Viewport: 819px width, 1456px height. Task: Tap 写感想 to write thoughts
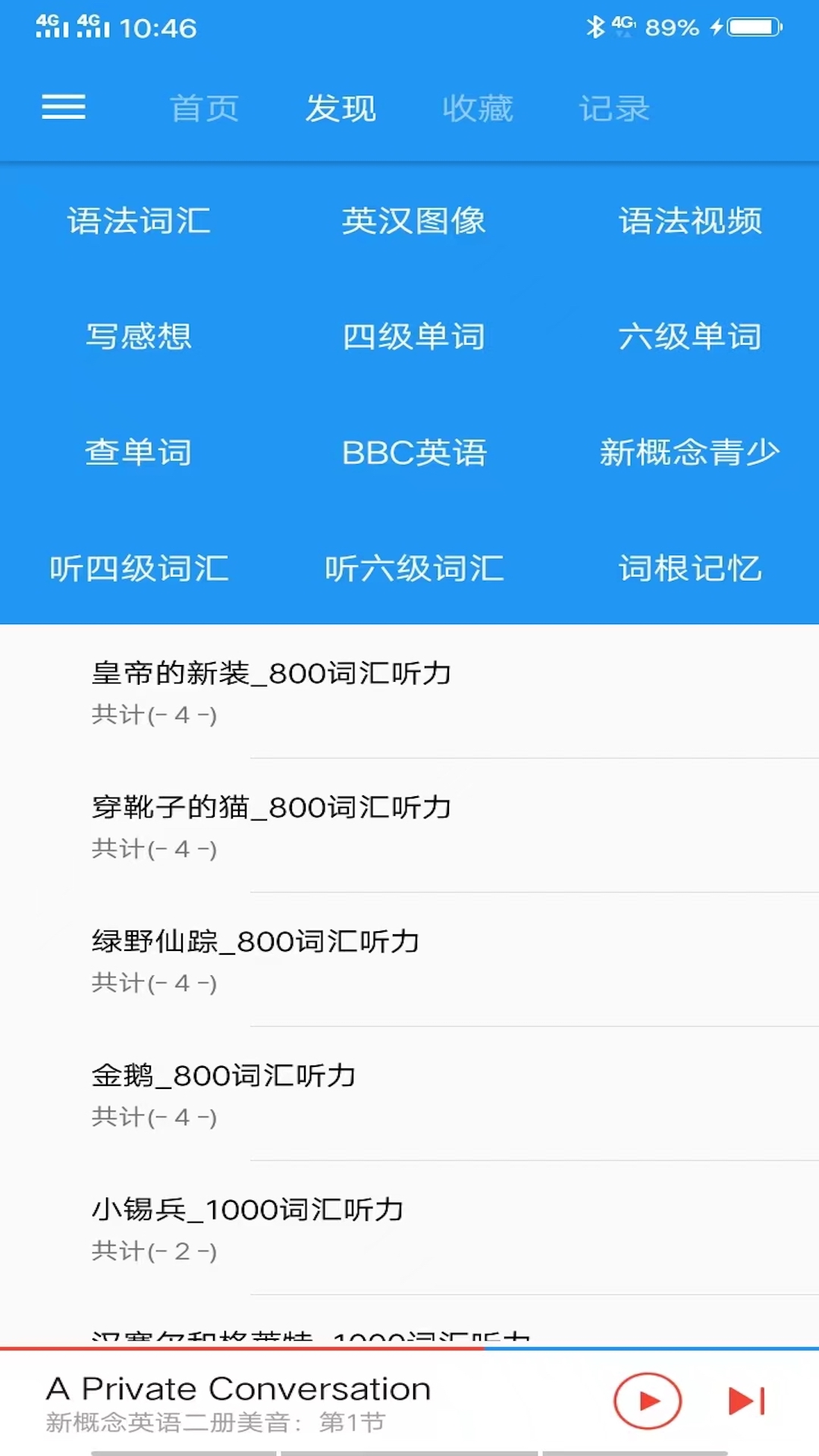click(x=139, y=337)
